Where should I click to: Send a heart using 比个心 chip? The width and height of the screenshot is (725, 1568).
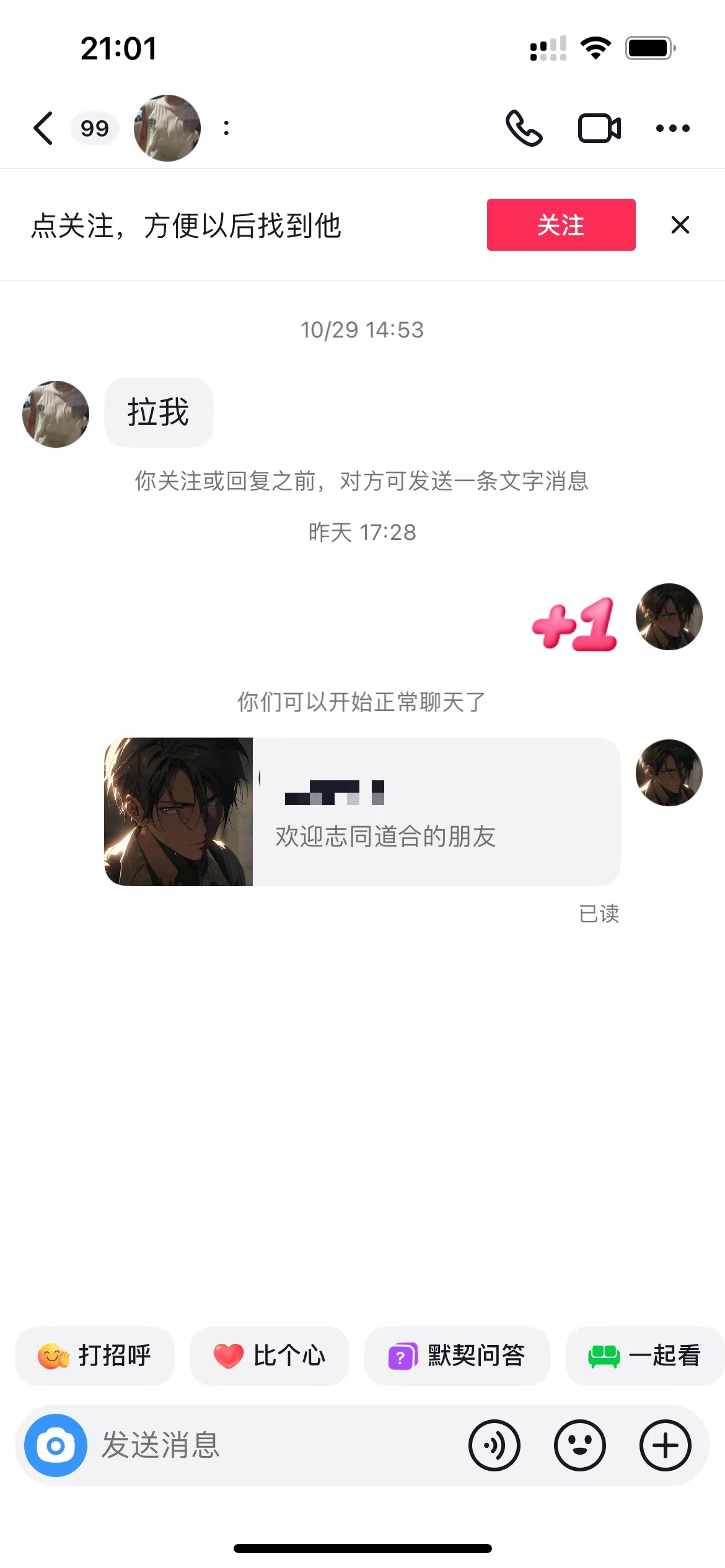tap(269, 1356)
